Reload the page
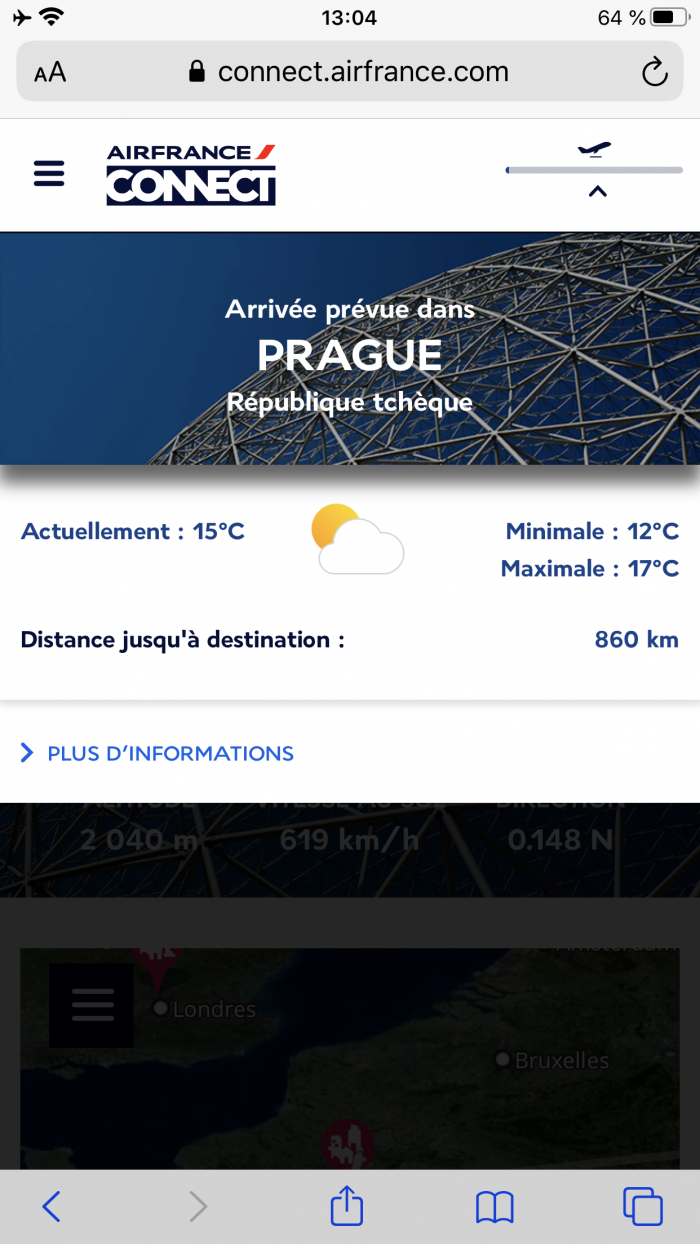 (653, 72)
